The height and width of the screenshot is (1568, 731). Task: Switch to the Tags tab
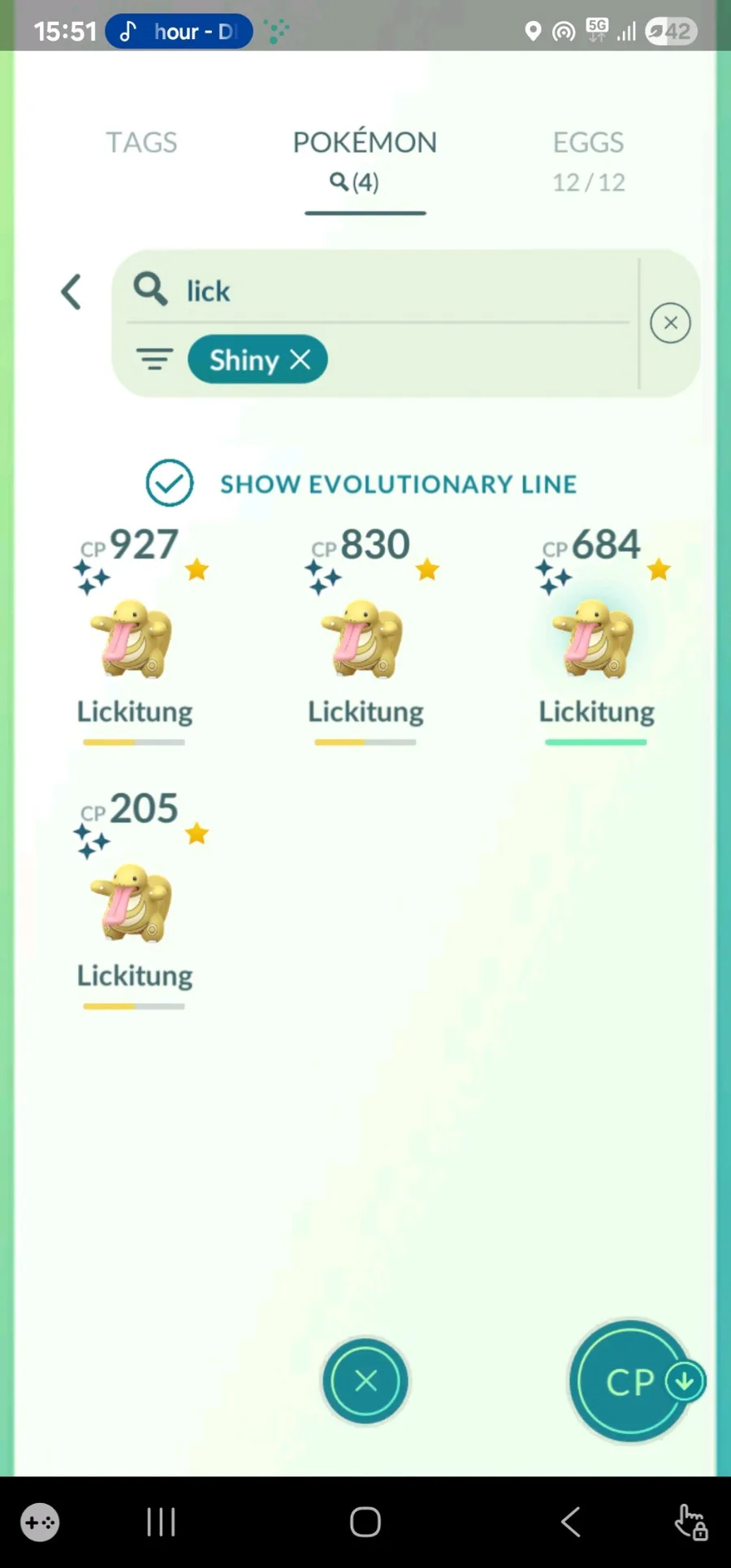pos(141,143)
